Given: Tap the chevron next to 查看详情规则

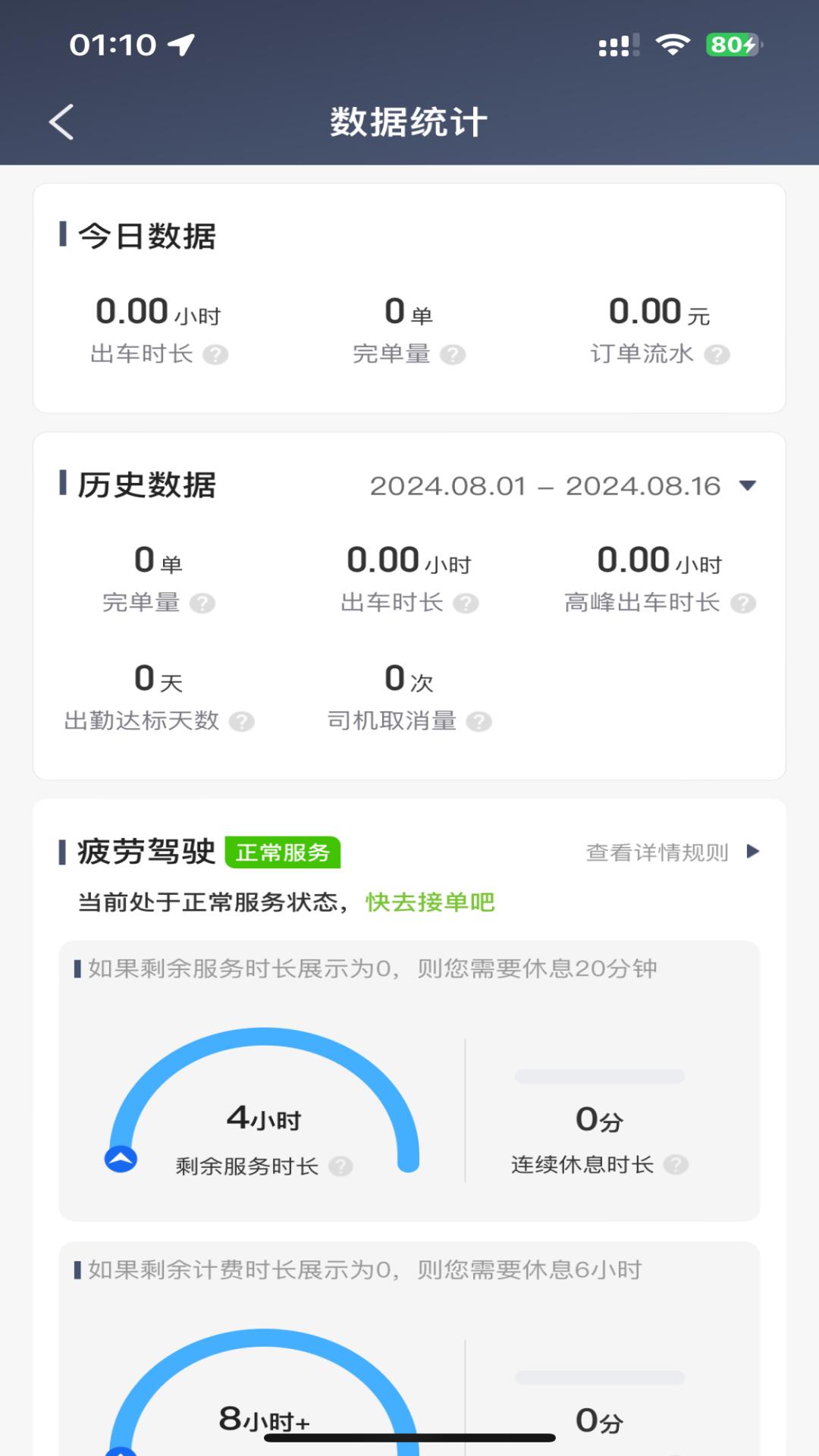Looking at the screenshot, I should coord(753,852).
